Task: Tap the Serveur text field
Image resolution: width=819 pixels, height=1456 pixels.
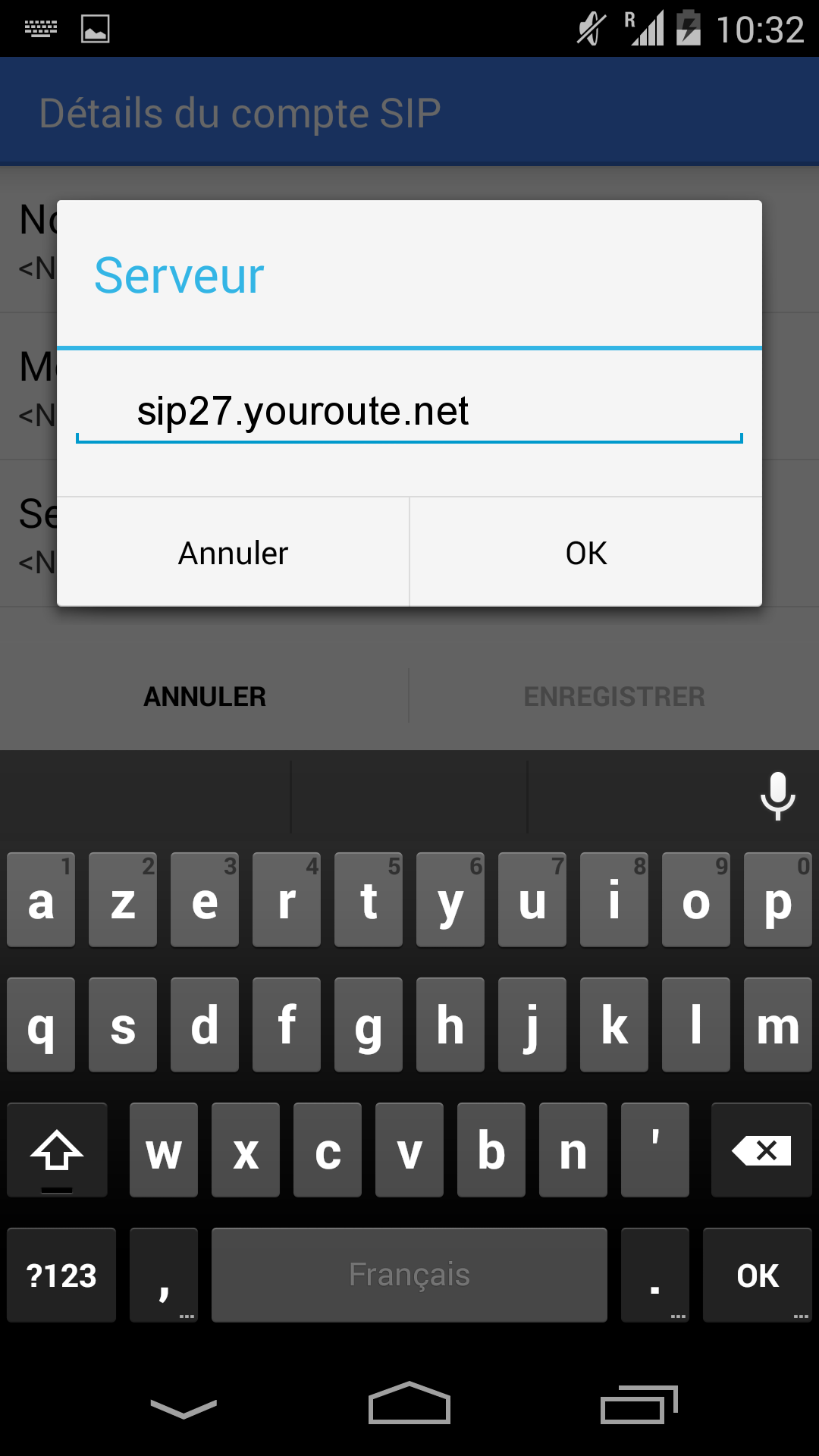Action: tap(409, 412)
